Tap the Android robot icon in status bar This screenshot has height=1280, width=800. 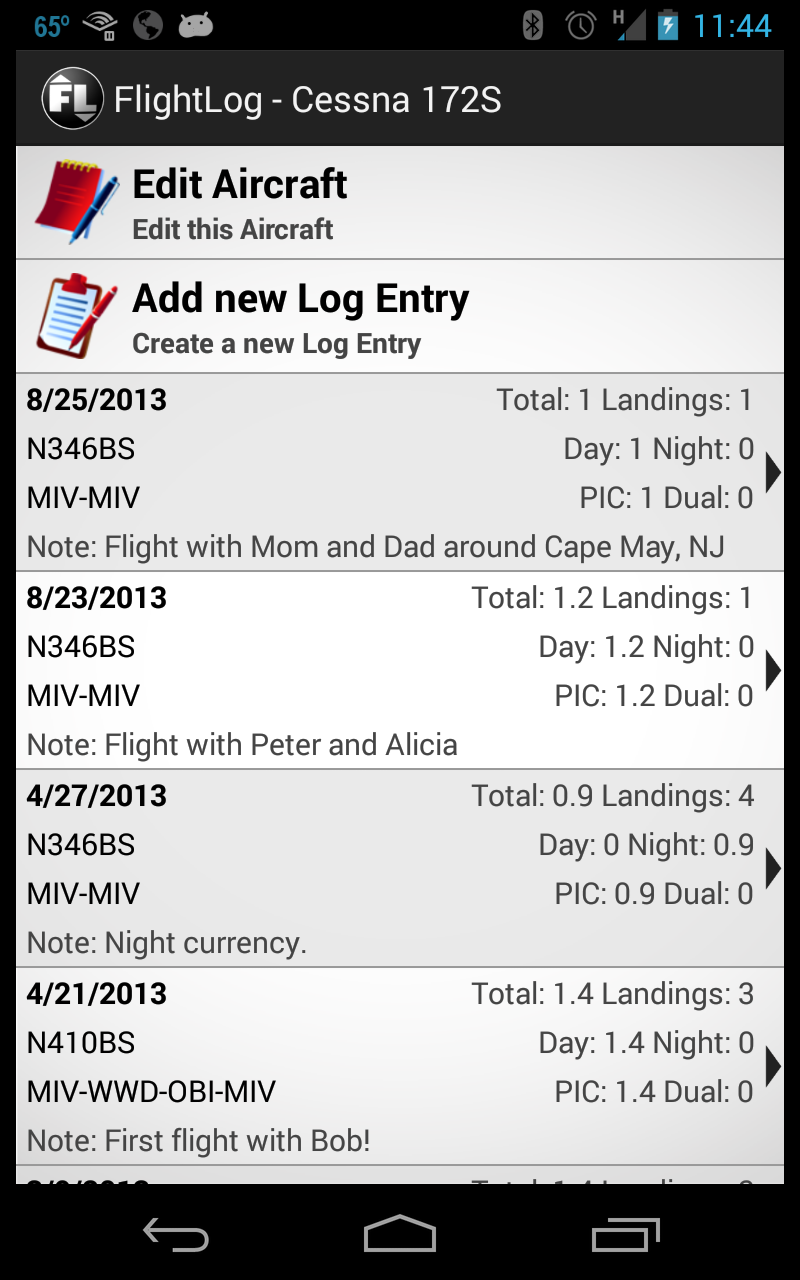(x=194, y=24)
